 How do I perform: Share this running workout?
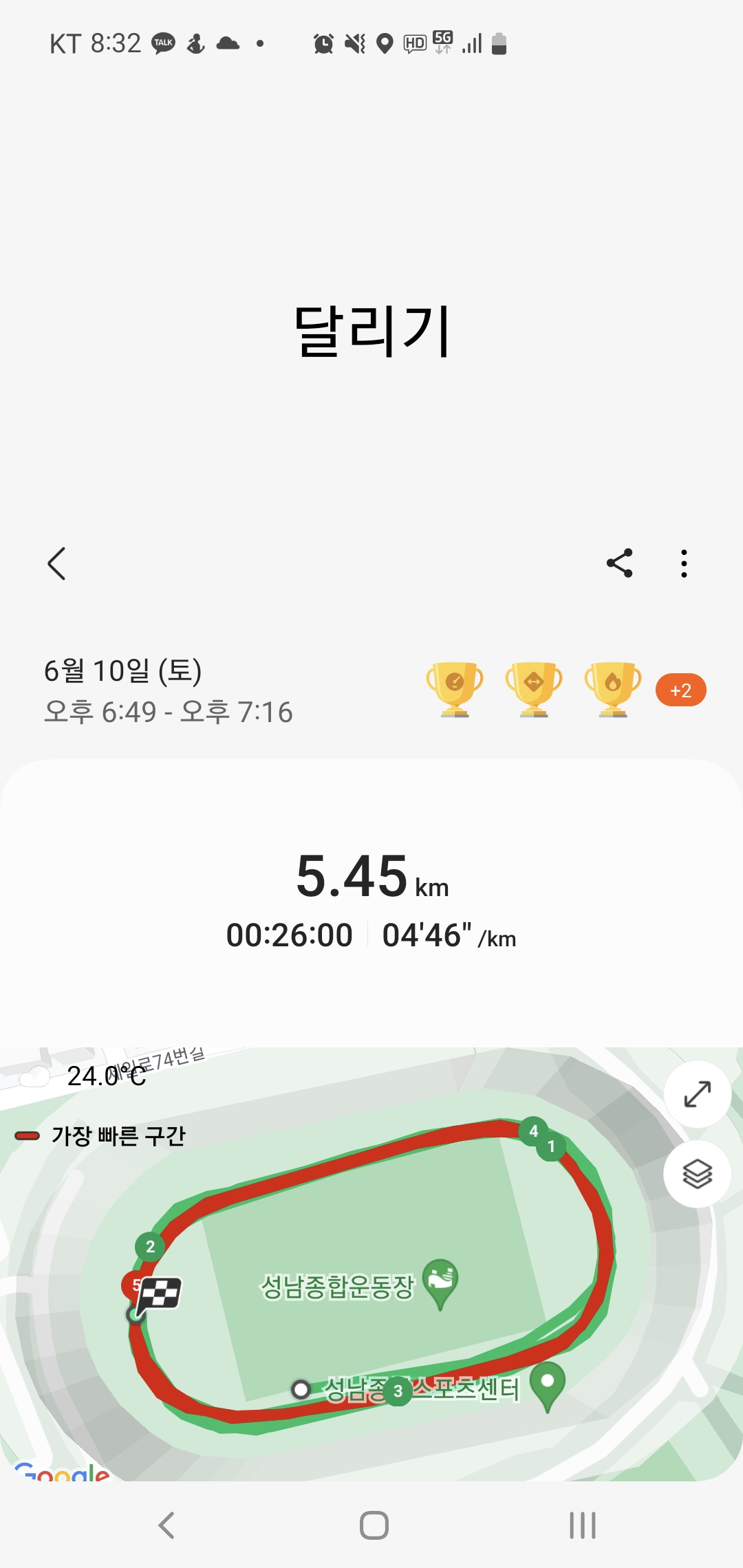pyautogui.click(x=619, y=563)
